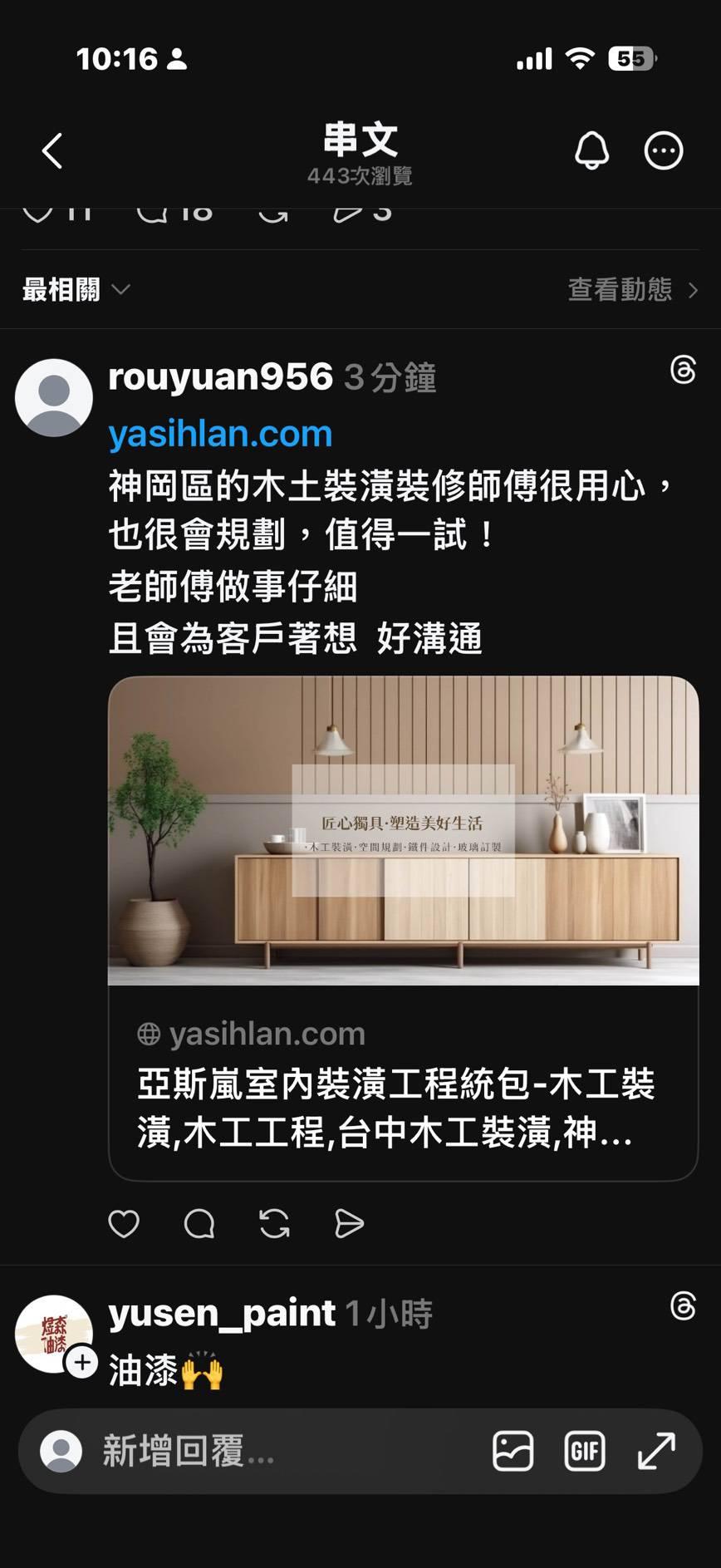Add a GIF to the reply
This screenshot has width=721, height=1568.
(585, 1452)
